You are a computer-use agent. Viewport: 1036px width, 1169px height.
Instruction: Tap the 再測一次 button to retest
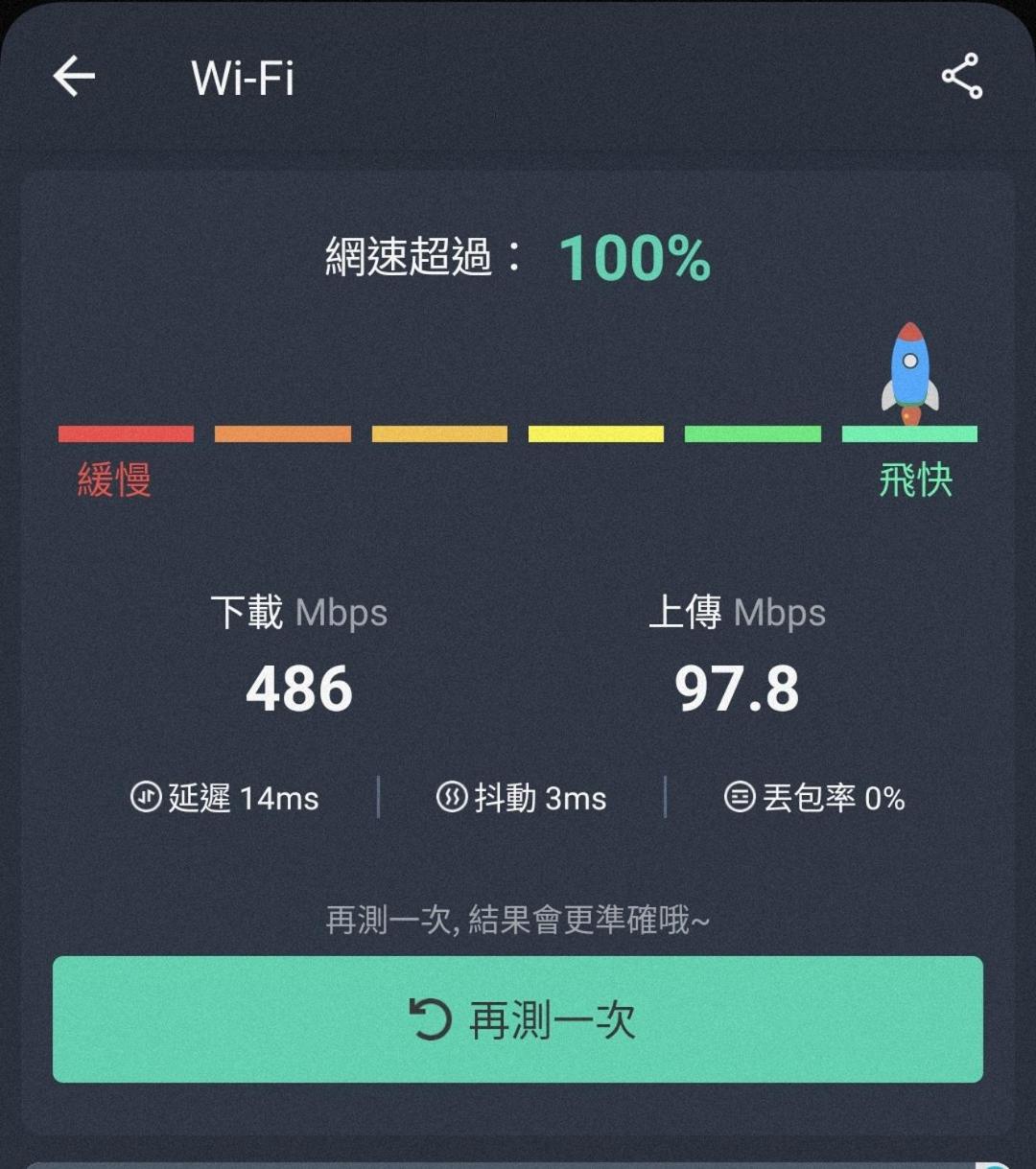tap(518, 1019)
